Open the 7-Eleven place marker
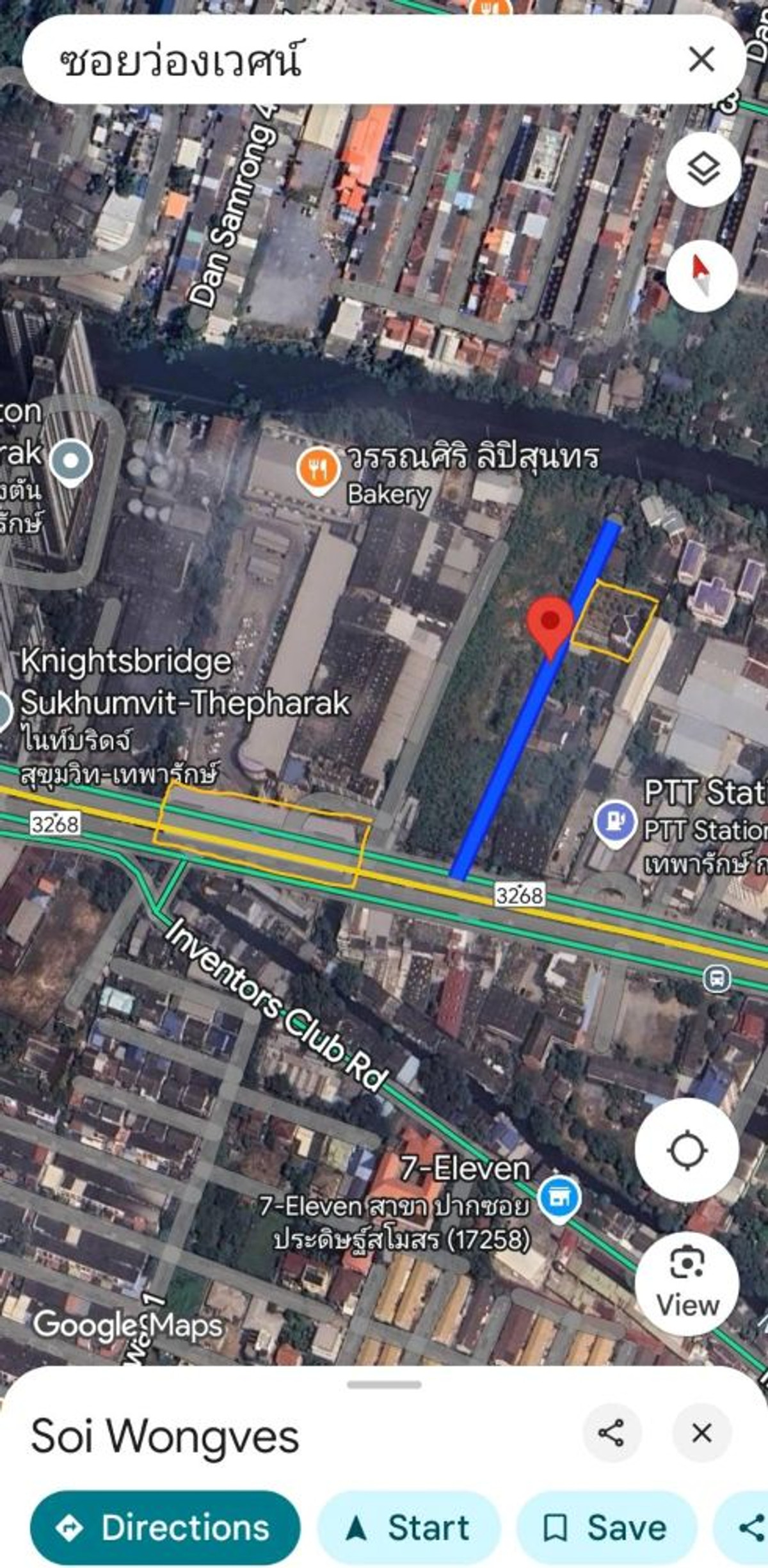Image resolution: width=768 pixels, height=1568 pixels. pos(559,1197)
